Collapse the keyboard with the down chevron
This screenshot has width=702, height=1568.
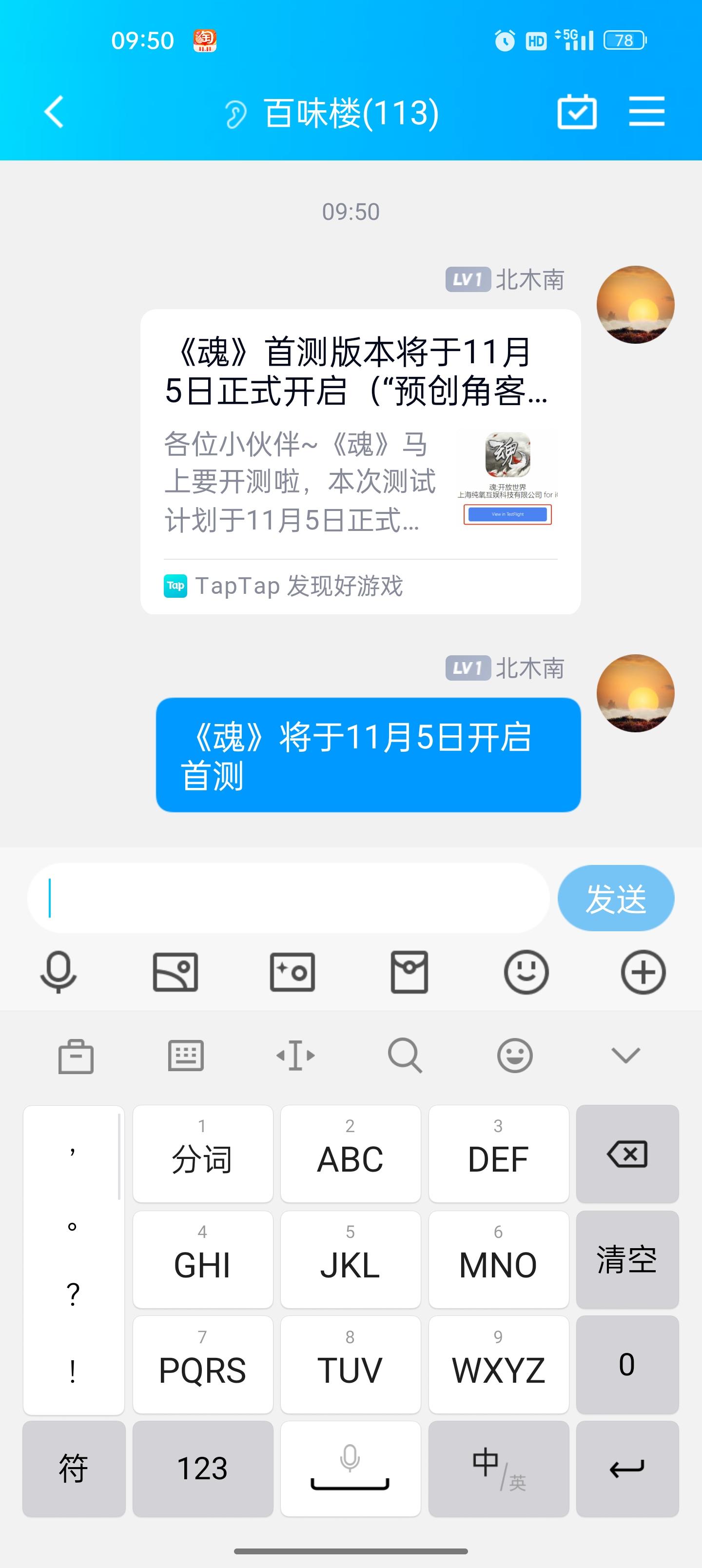coord(625,1055)
